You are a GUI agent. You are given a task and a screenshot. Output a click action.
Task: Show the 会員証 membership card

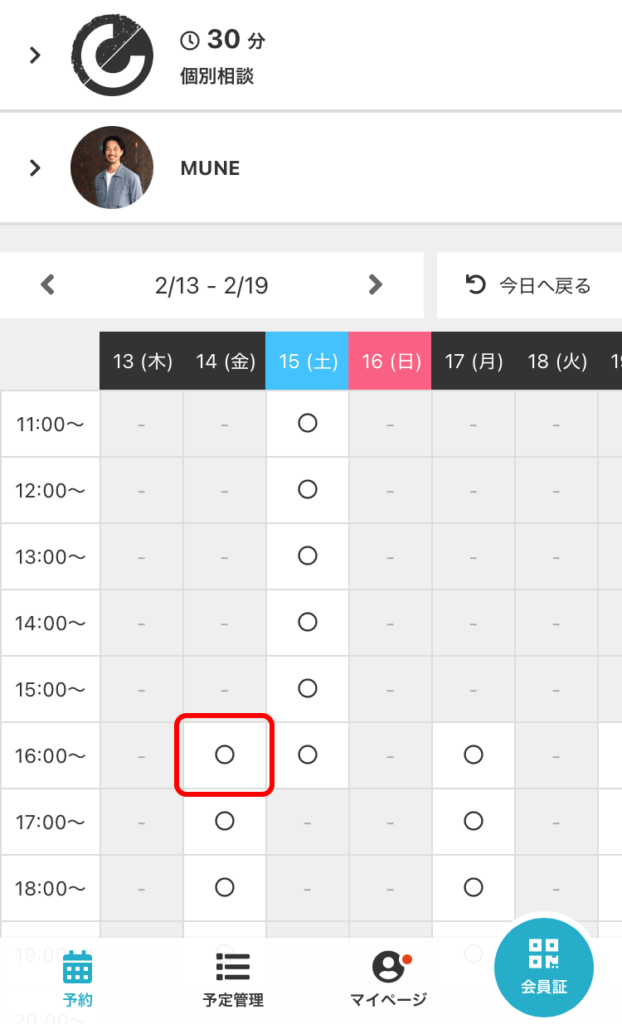click(x=544, y=967)
